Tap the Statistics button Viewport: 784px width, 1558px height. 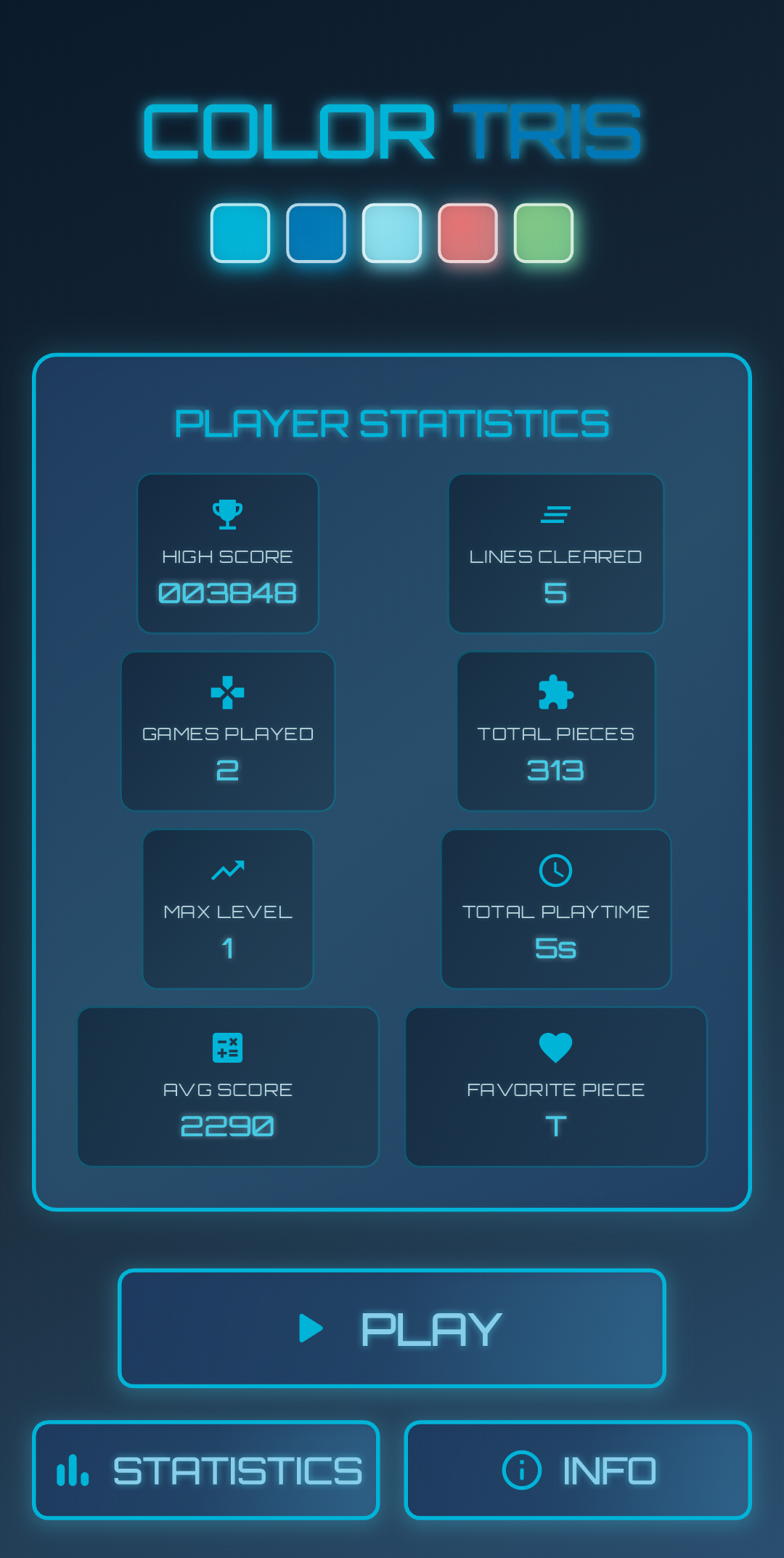[207, 1470]
